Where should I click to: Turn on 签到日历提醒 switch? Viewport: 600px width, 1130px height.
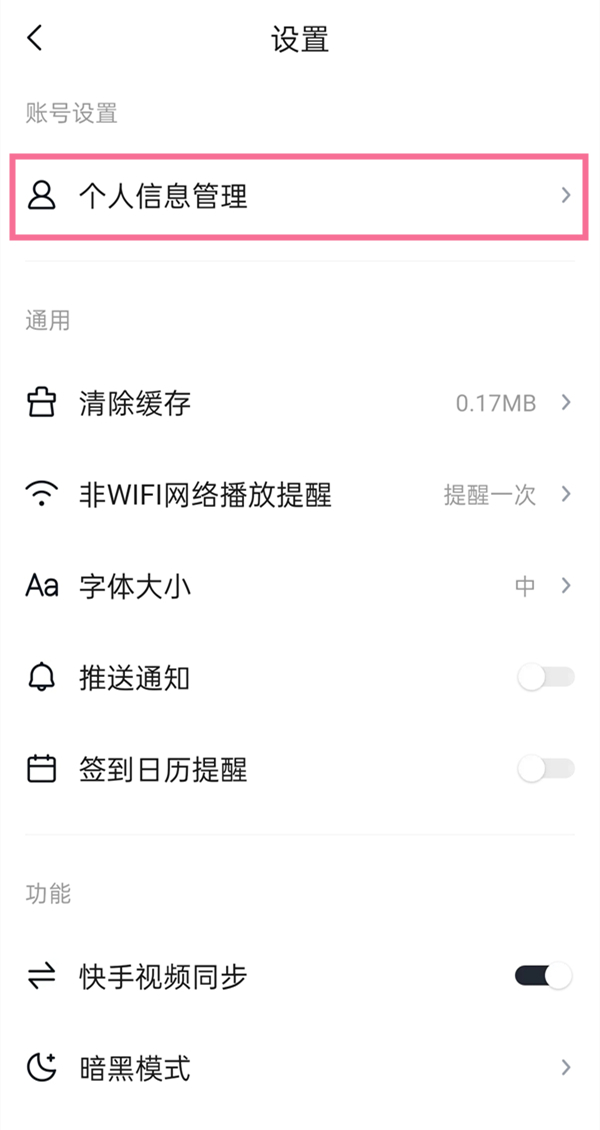click(545, 769)
